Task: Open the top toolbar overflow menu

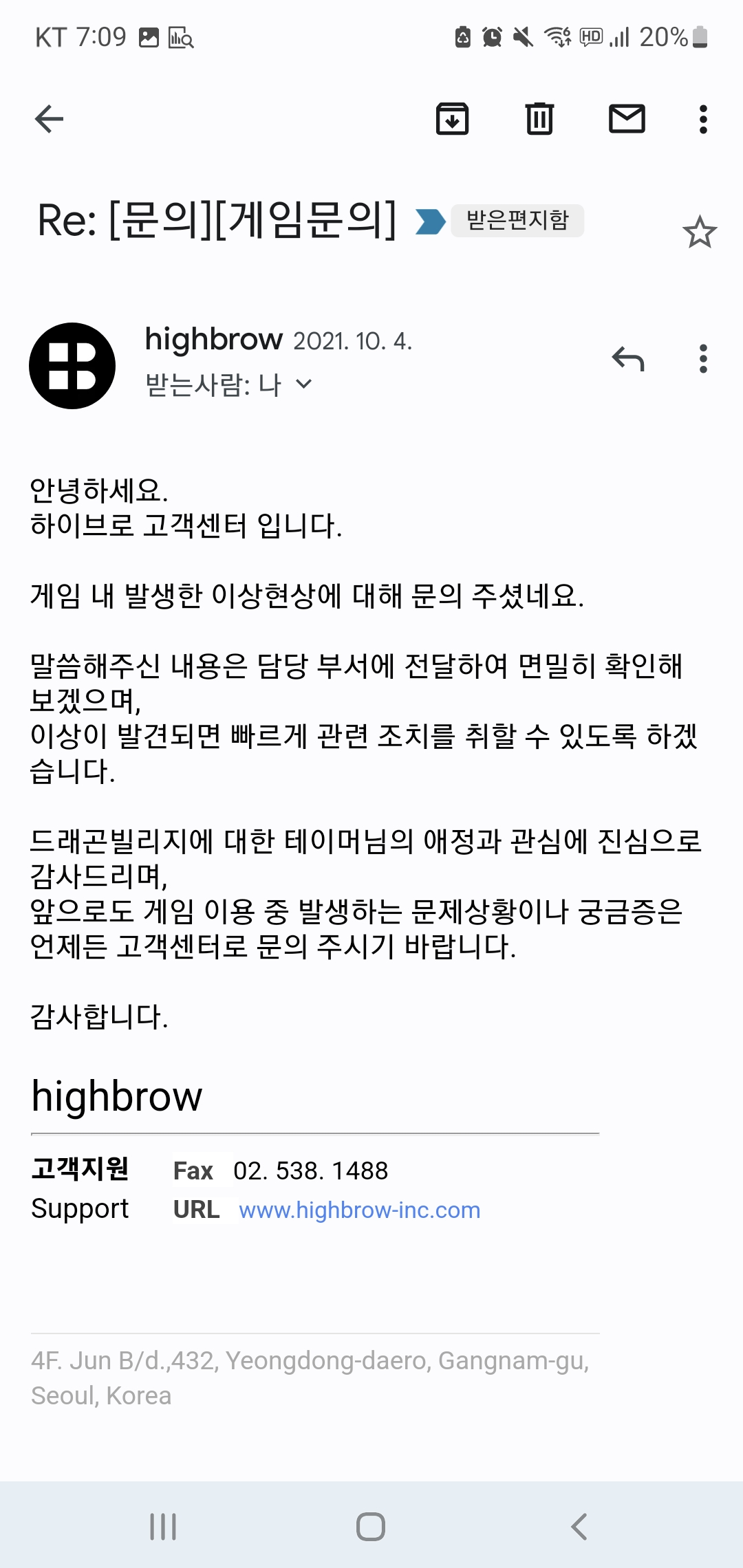Action: pos(702,119)
